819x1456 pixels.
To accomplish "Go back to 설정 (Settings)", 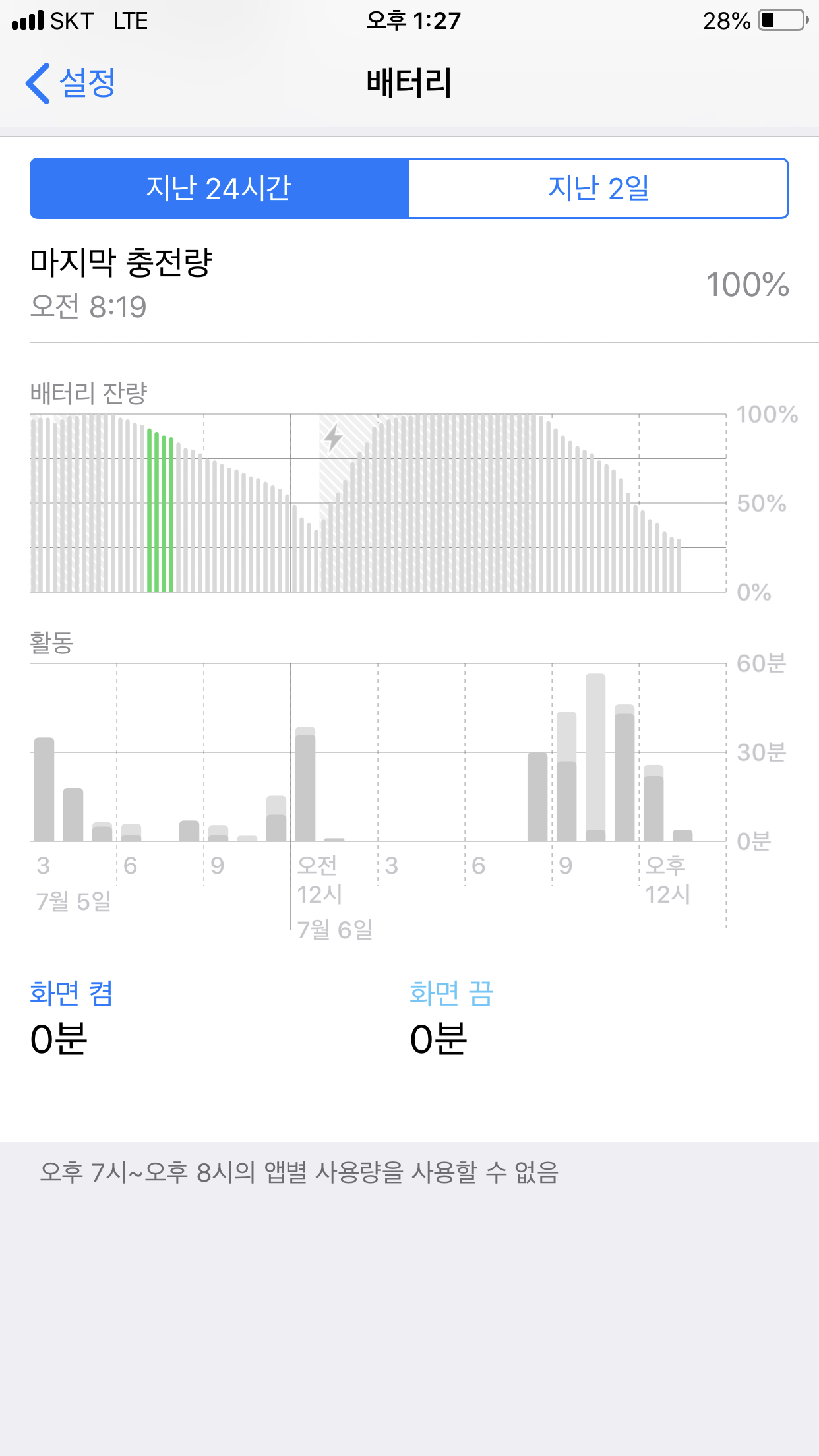I will (71, 83).
